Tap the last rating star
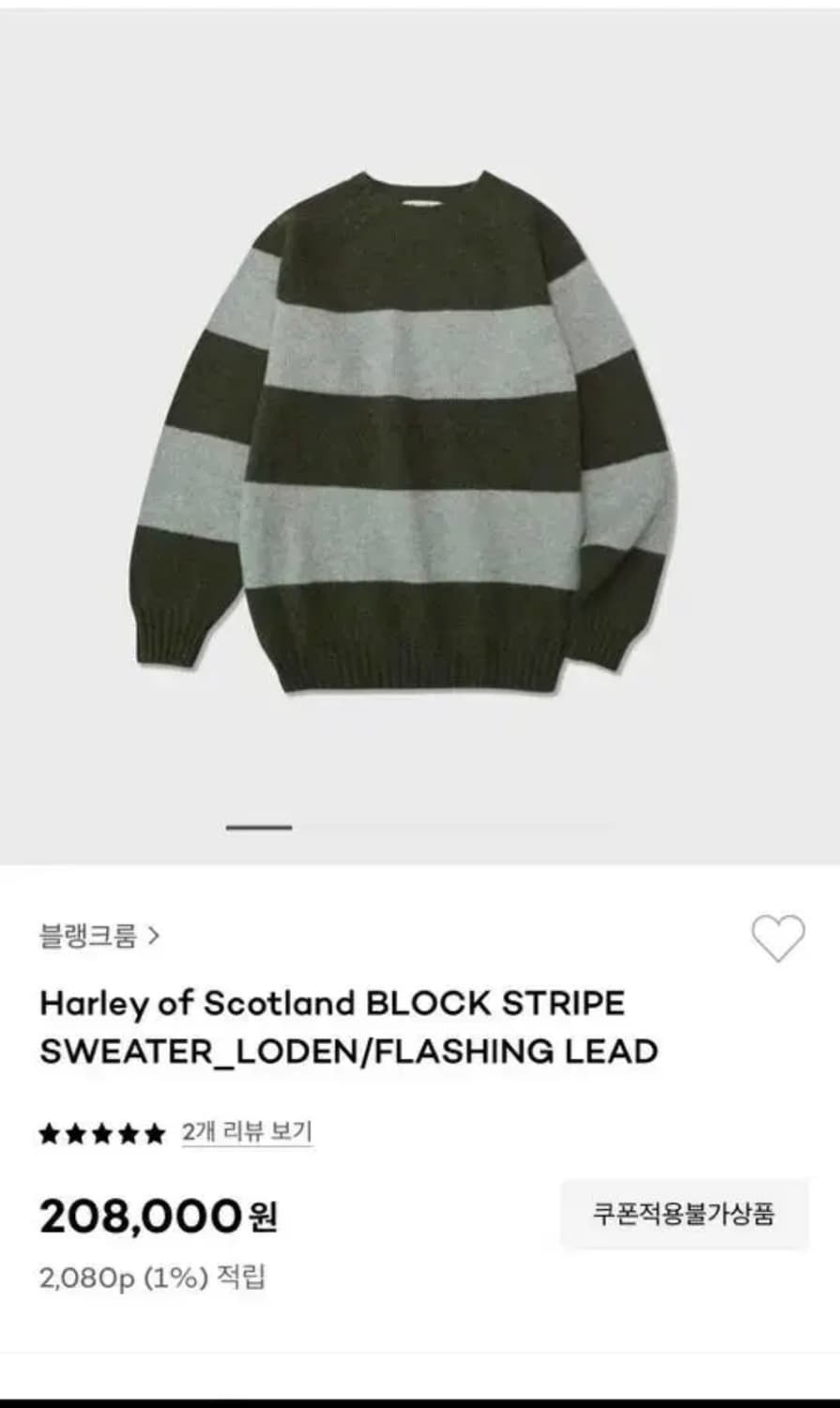This screenshot has height=1408, width=840. click(156, 1133)
